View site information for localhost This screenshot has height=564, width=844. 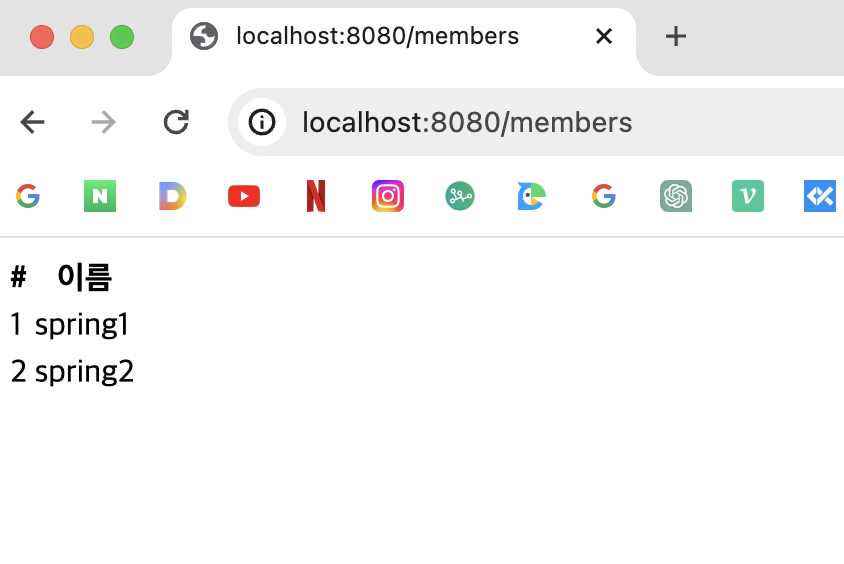point(262,122)
